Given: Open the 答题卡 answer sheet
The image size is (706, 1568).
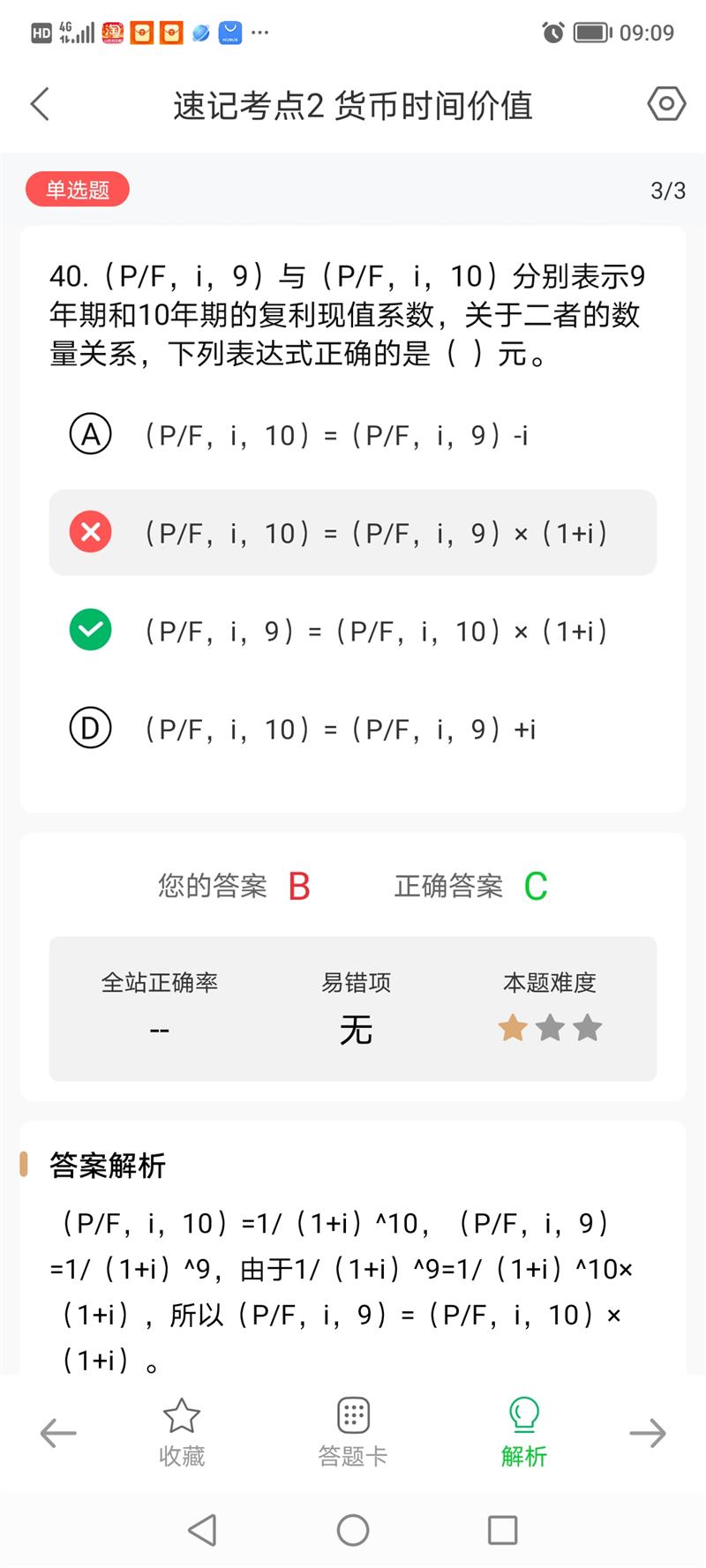Looking at the screenshot, I should point(353,1433).
